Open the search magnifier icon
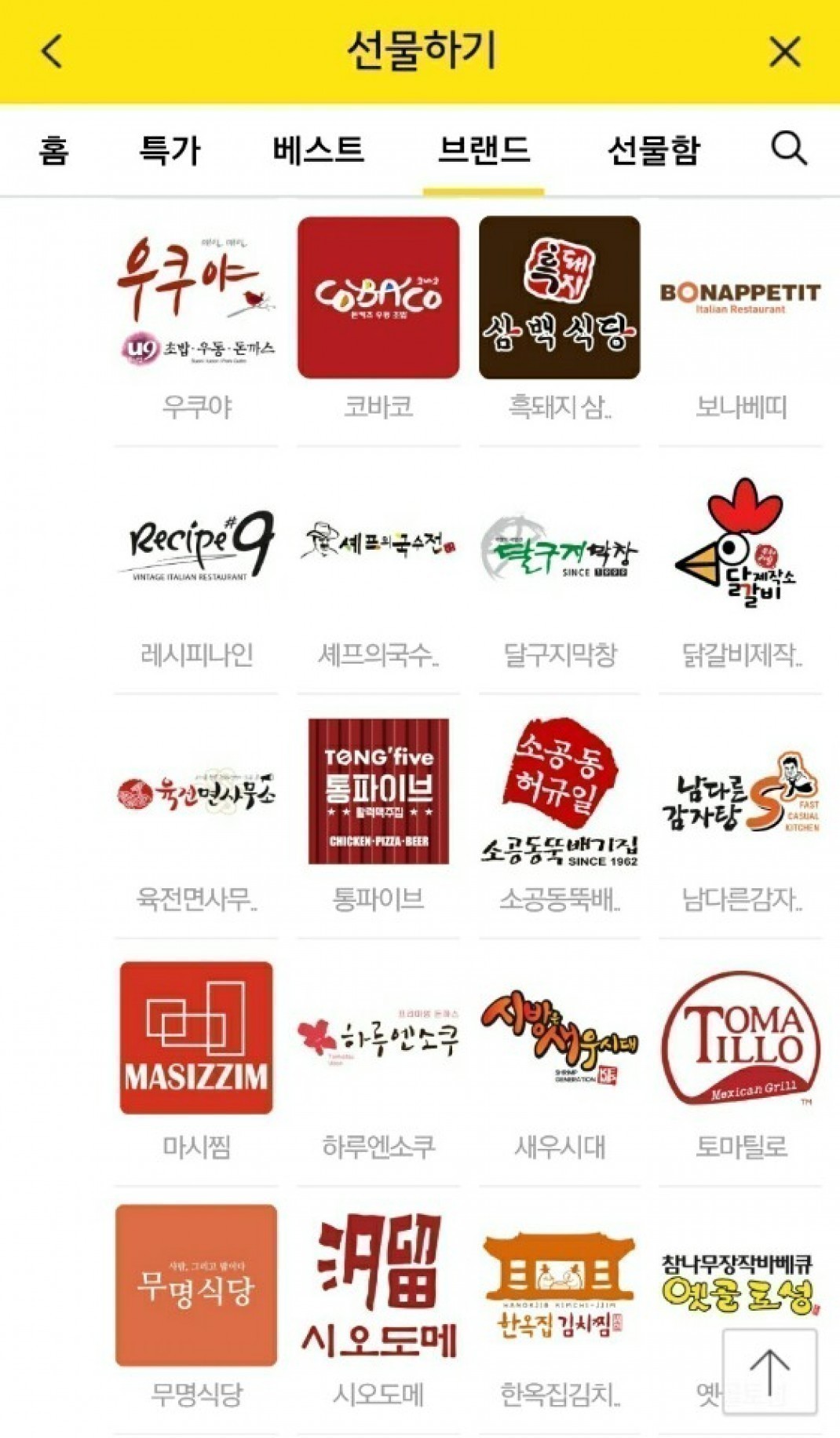Viewport: 840px width, 1438px height. point(788,148)
